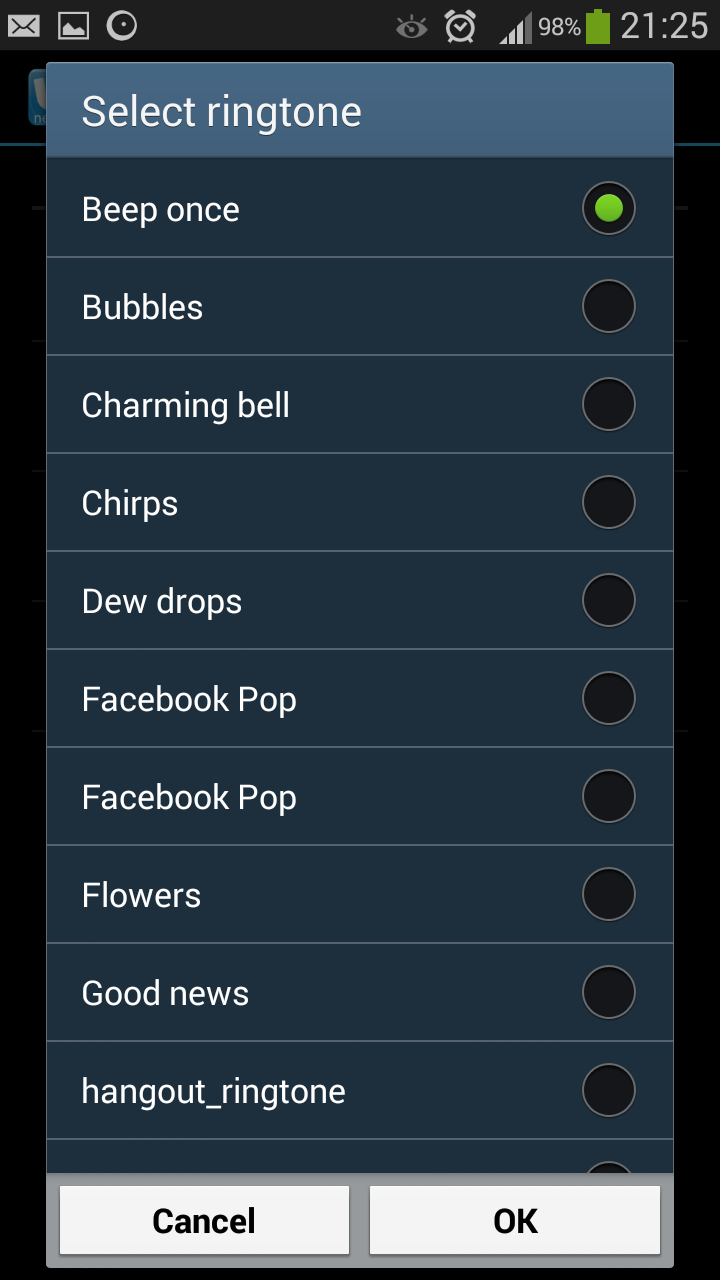Confirm the ringtone with OK
The image size is (720, 1280).
pos(515,1220)
